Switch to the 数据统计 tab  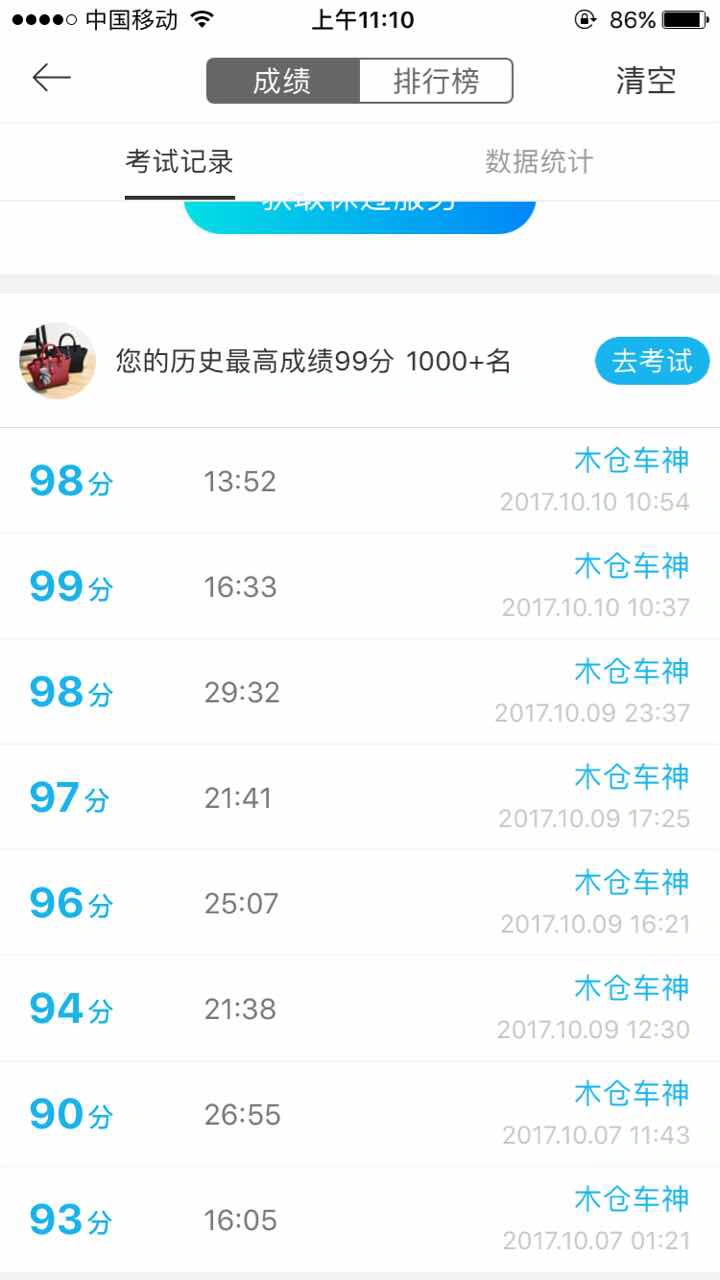click(539, 162)
